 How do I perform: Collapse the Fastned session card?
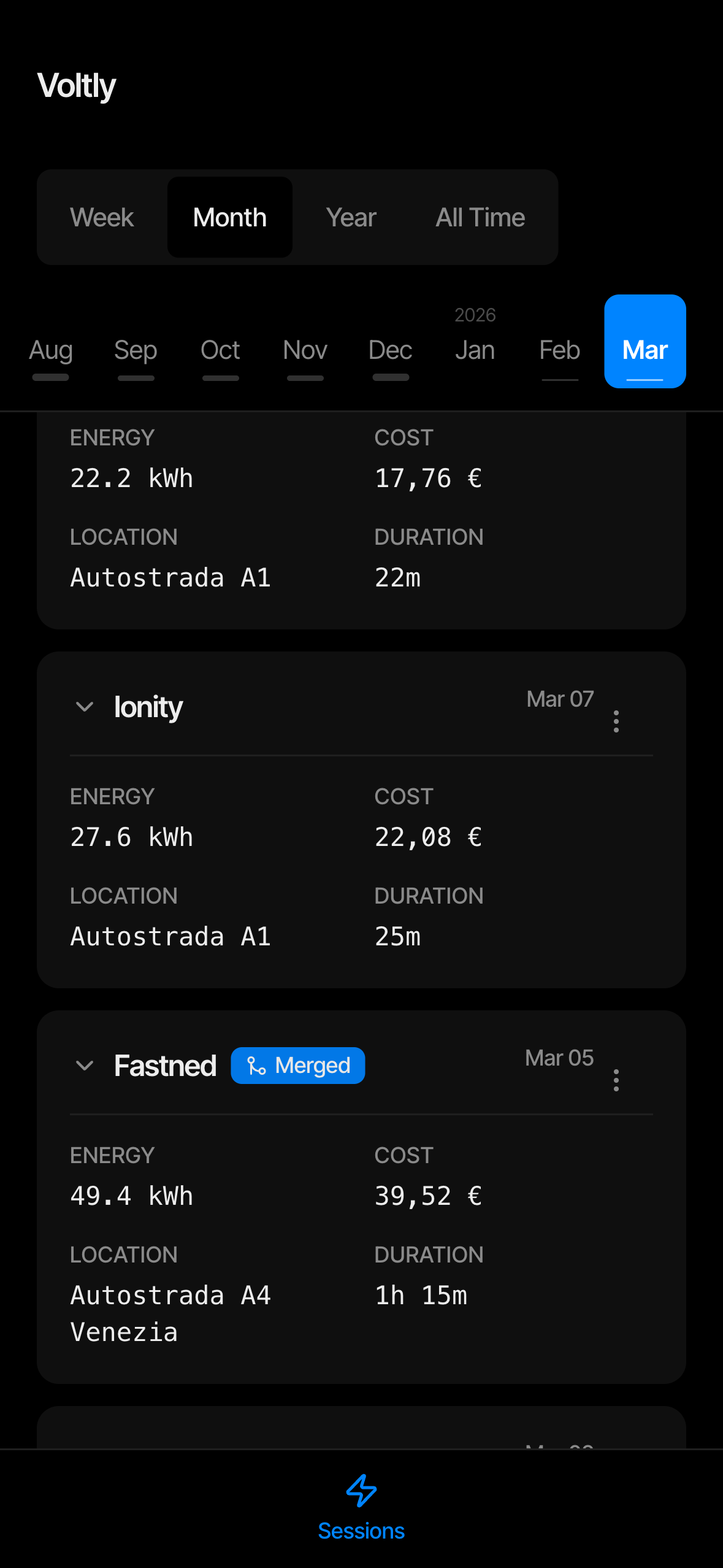click(x=85, y=1066)
